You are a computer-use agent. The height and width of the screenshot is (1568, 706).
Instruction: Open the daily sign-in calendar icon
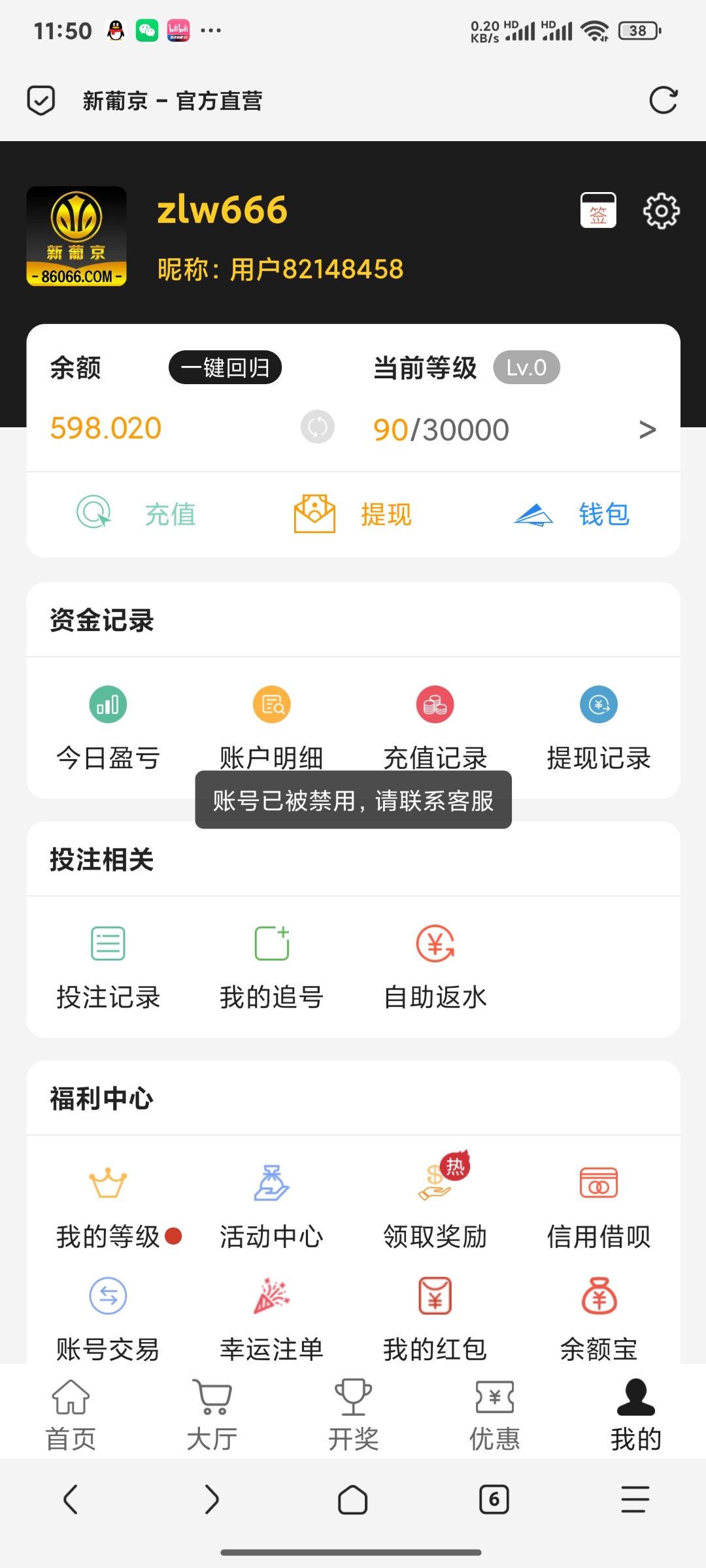[598, 210]
